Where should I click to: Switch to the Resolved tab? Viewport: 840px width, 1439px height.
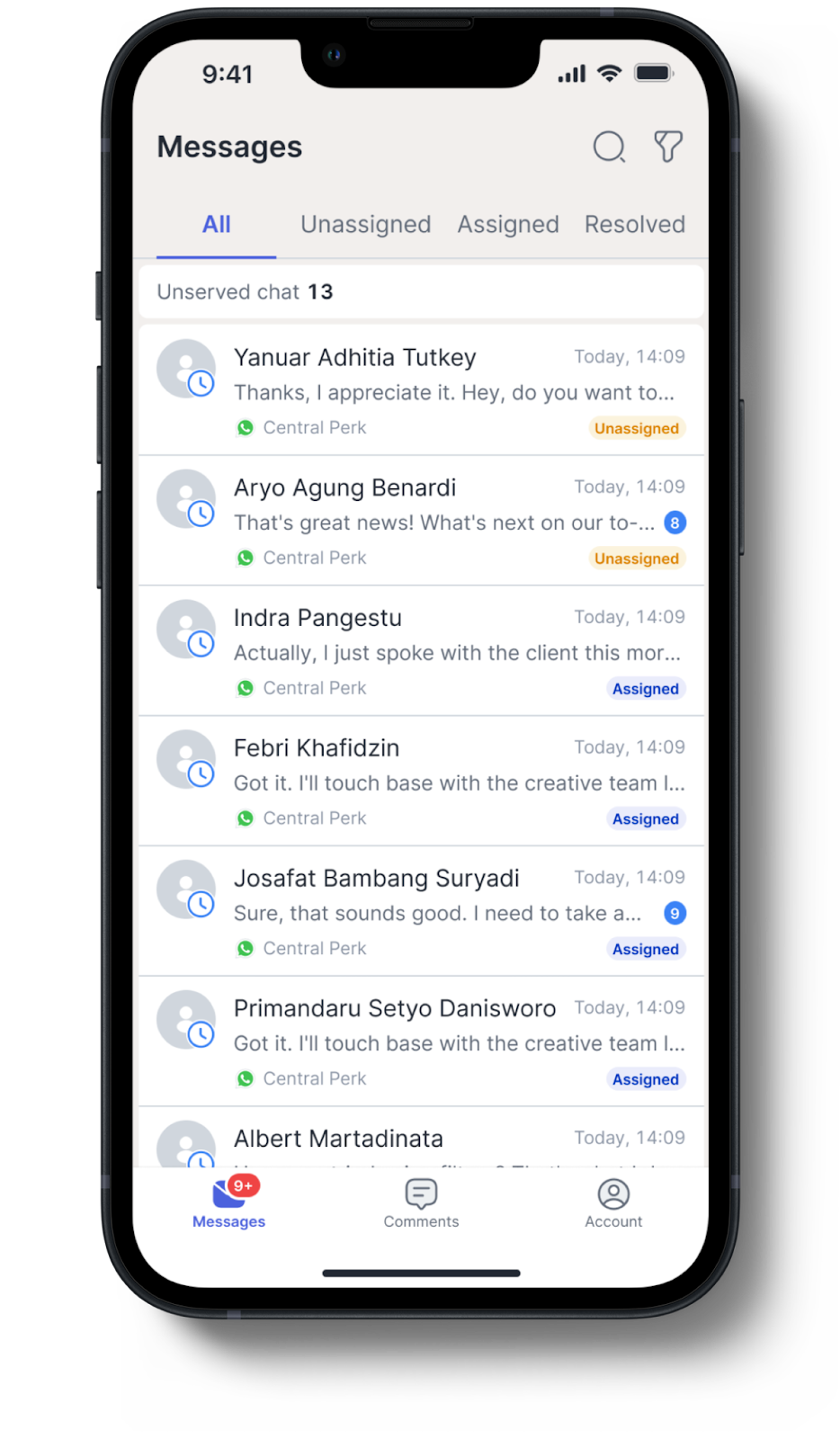[x=634, y=225]
